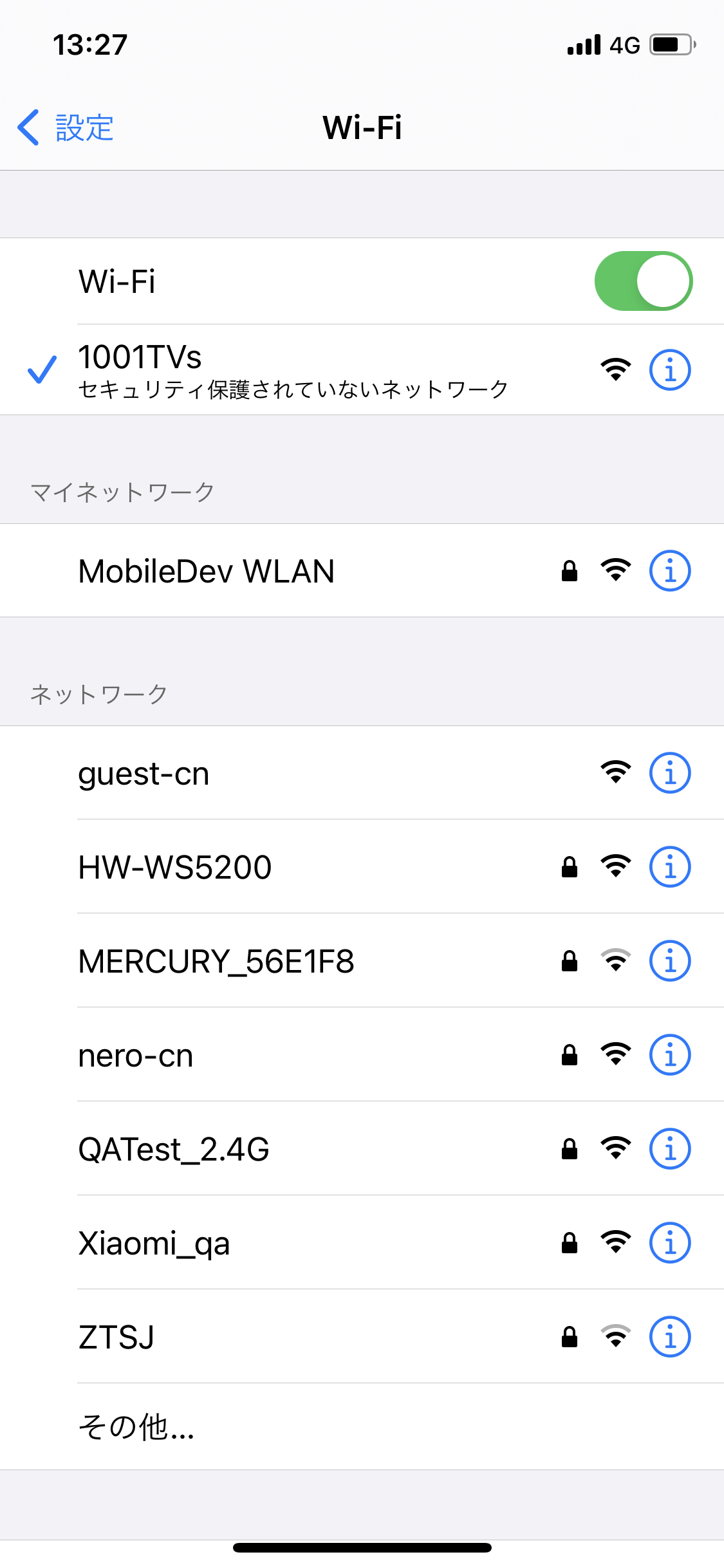Connect to nero-cn
This screenshot has height=1568, width=724.
tap(362, 1055)
